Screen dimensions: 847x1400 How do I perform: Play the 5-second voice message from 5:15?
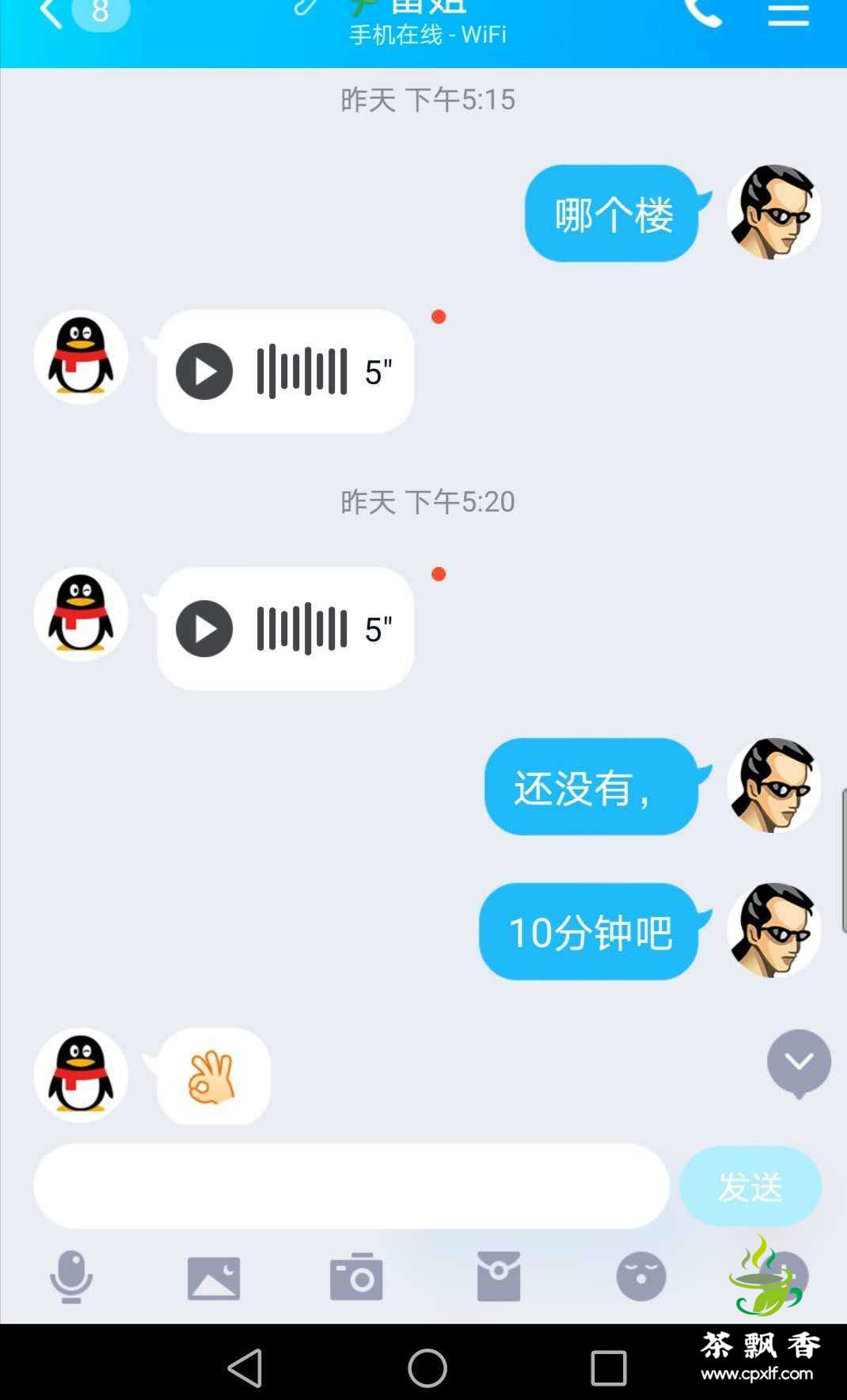click(204, 371)
